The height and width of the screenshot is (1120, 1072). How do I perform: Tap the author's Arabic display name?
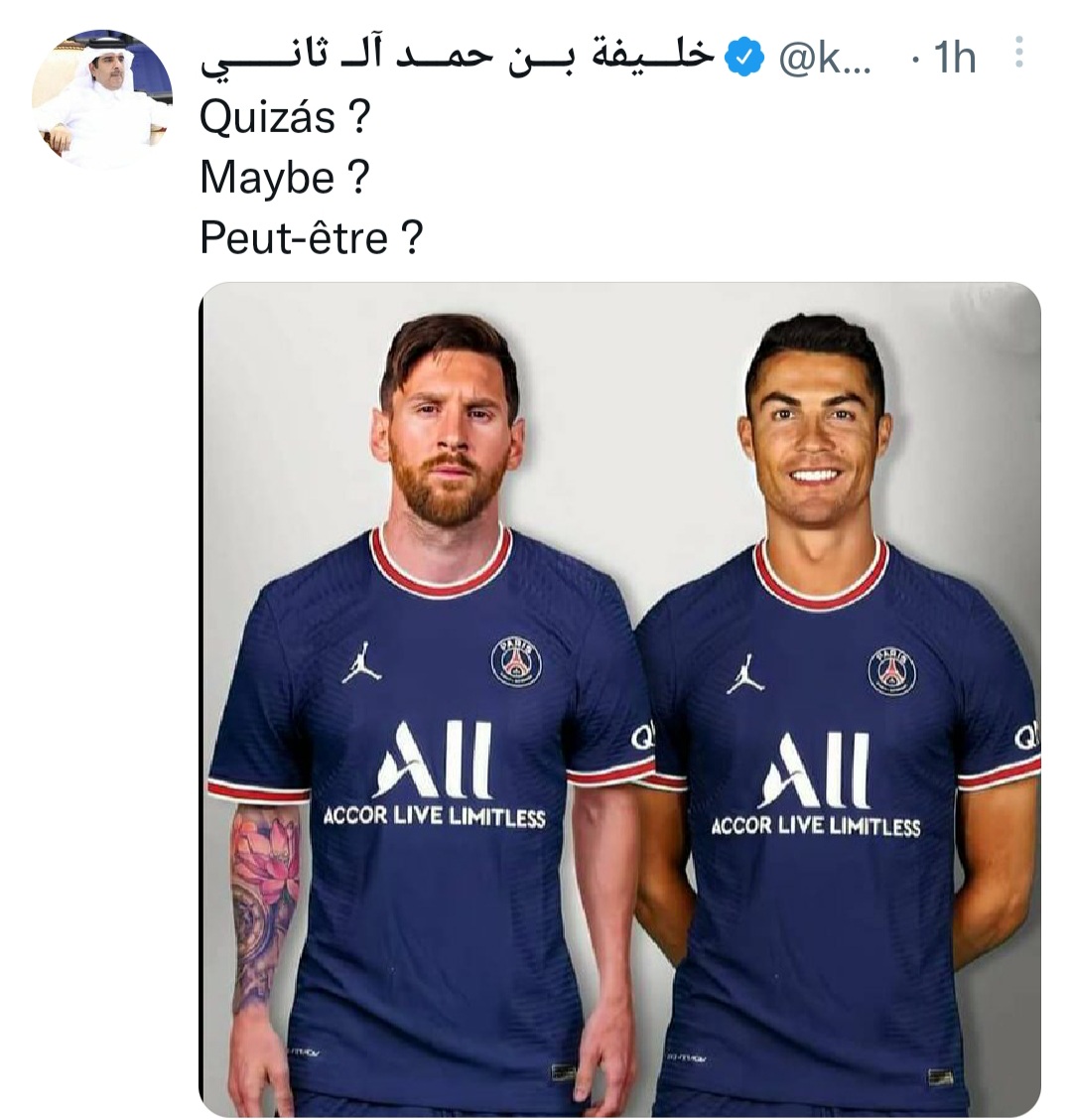click(457, 58)
